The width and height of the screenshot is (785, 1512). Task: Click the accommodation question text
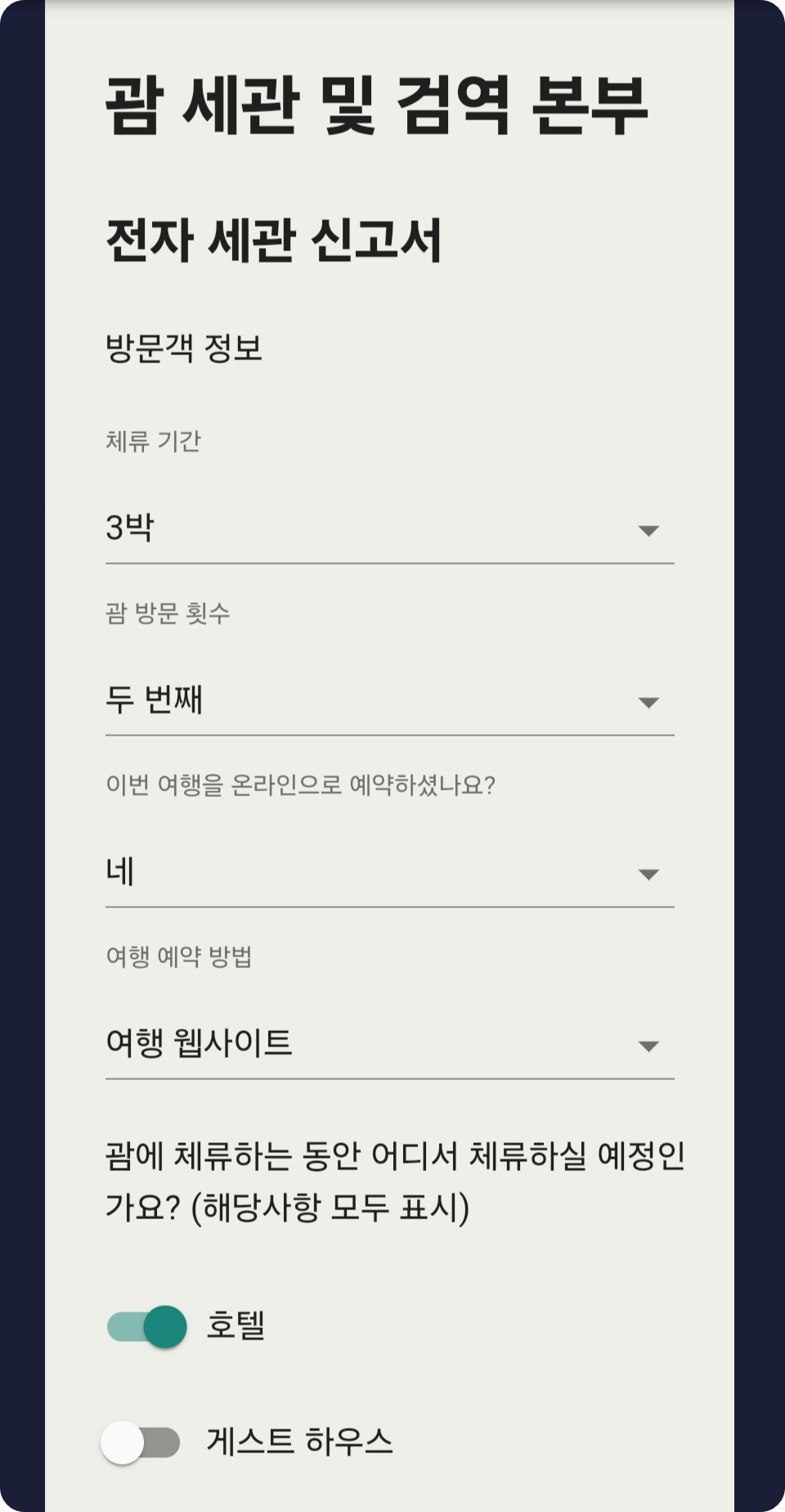(x=392, y=1178)
